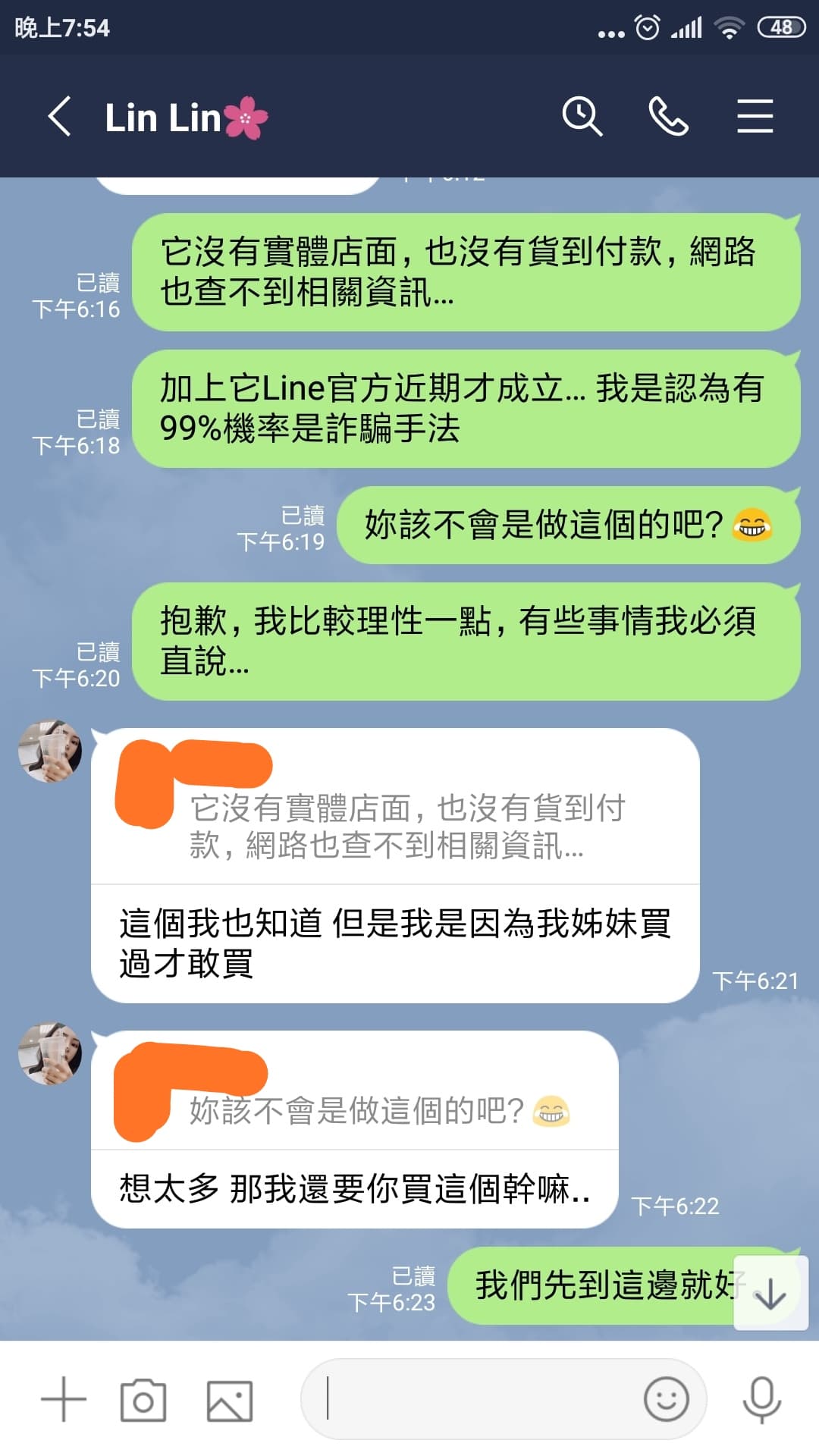Open the camera to take a photo
The height and width of the screenshot is (1456, 819).
tap(143, 1400)
